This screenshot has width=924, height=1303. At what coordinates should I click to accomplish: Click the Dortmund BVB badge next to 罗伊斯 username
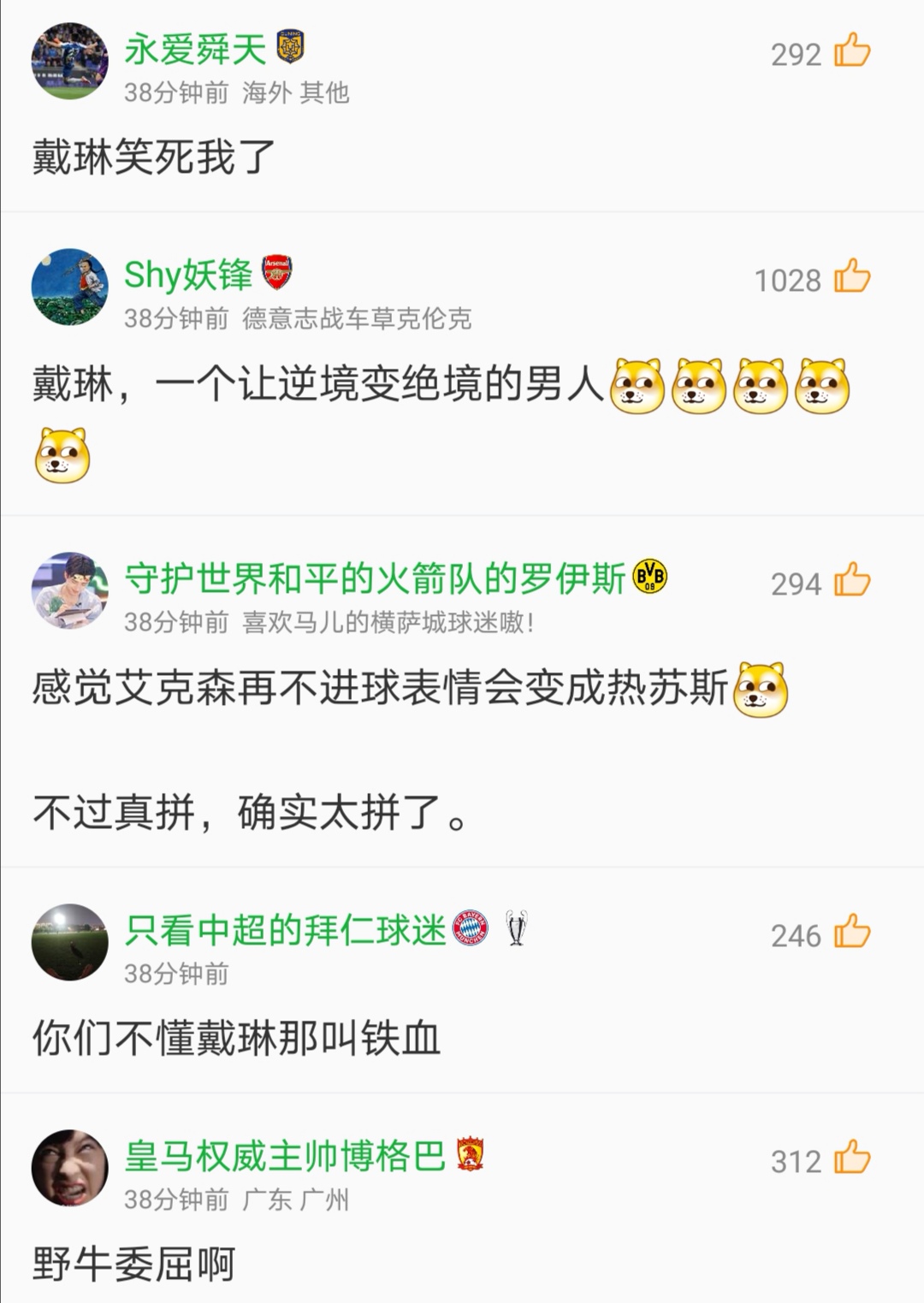coord(649,577)
